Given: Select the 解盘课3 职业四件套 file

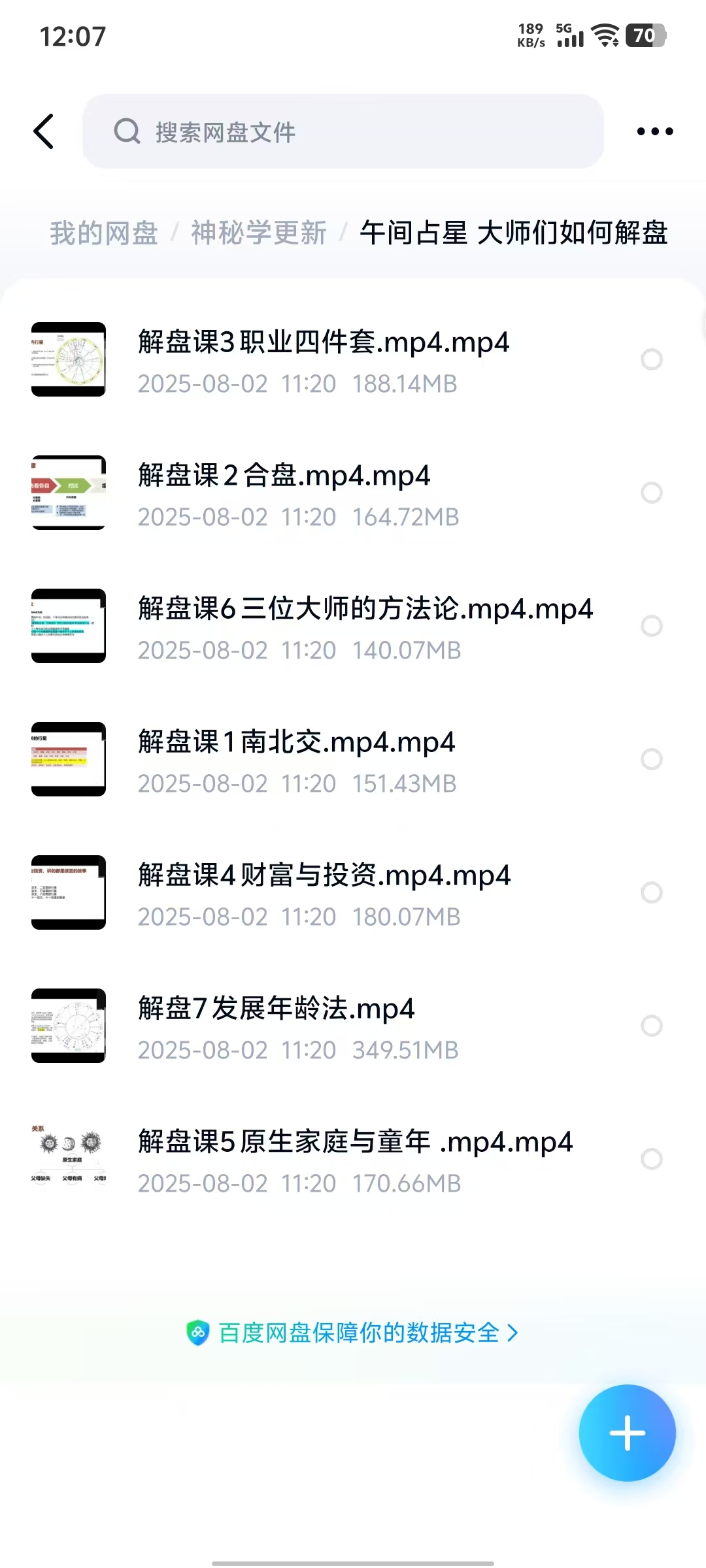Looking at the screenshot, I should 651,359.
